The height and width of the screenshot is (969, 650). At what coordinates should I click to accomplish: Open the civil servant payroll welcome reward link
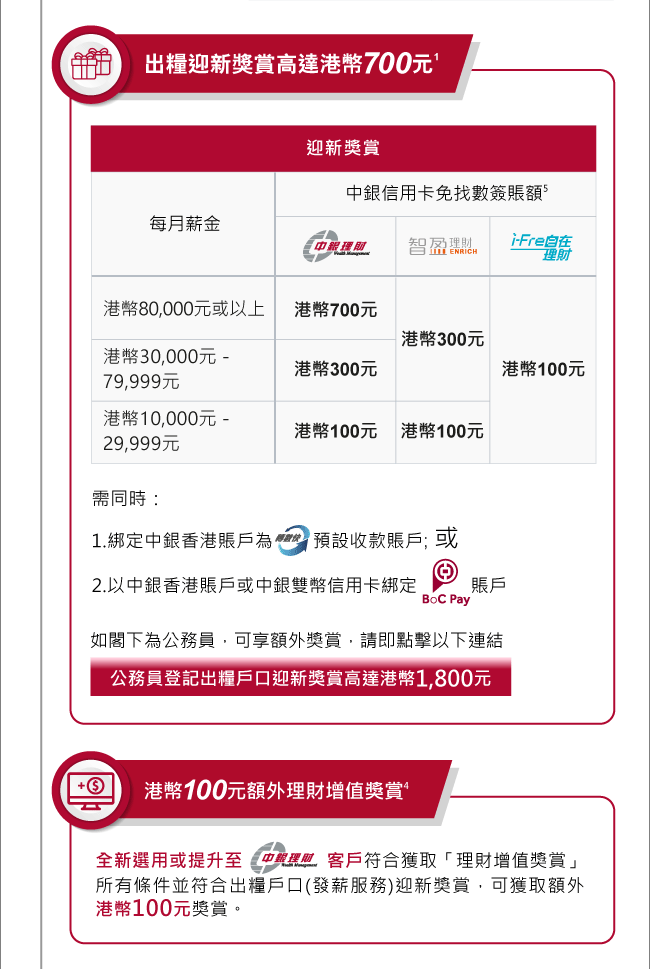click(x=301, y=678)
